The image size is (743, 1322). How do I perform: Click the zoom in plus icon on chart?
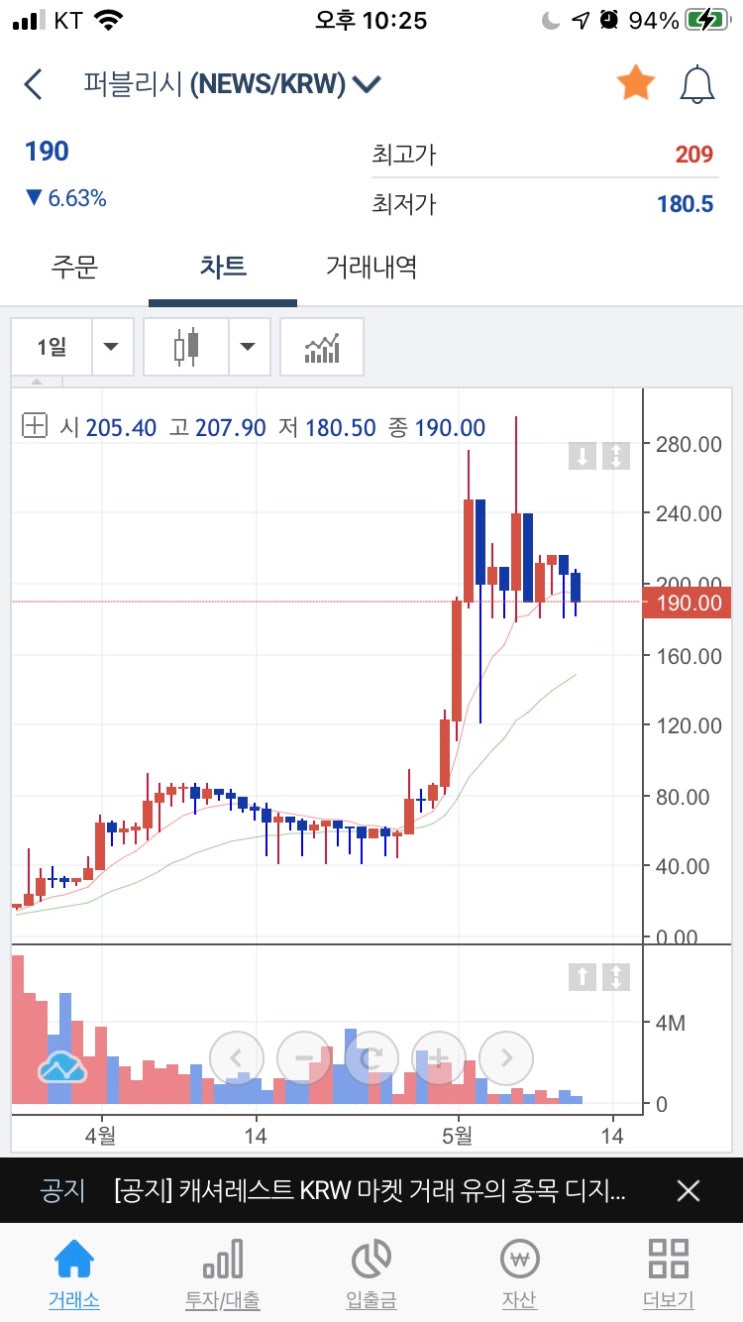pyautogui.click(x=438, y=1057)
